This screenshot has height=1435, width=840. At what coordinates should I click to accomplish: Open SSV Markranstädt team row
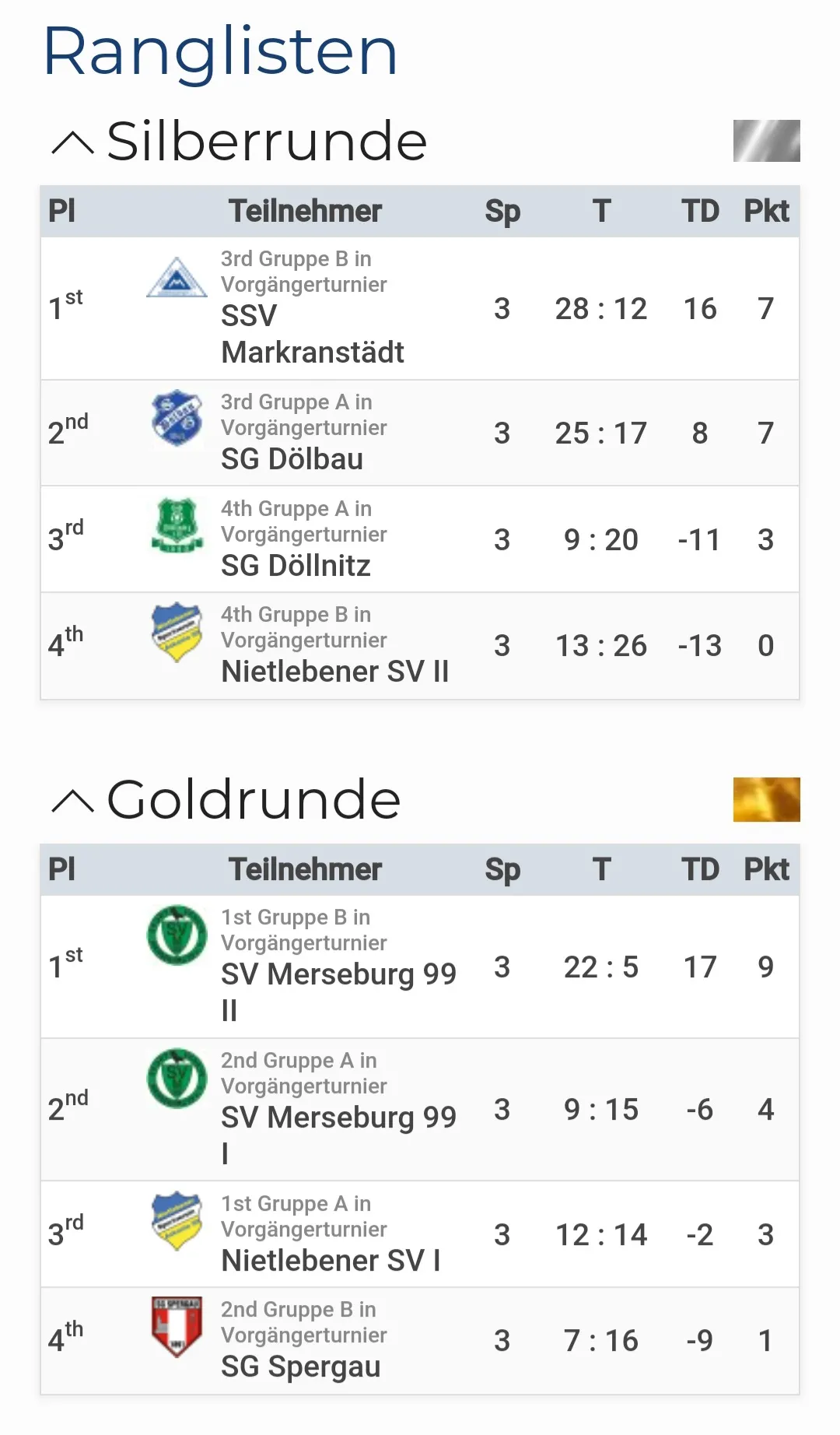[420, 308]
